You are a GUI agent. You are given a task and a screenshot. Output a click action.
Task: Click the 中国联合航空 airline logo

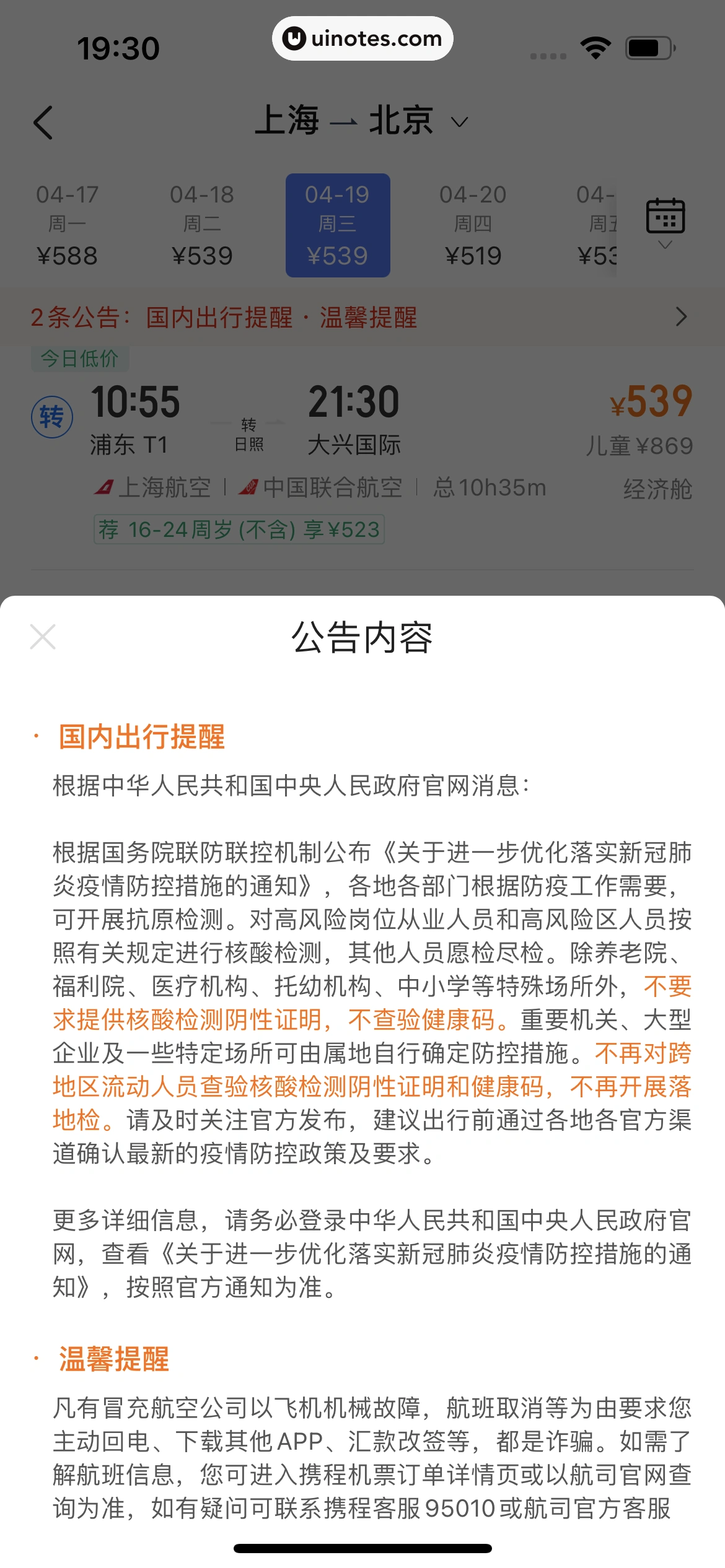point(250,487)
